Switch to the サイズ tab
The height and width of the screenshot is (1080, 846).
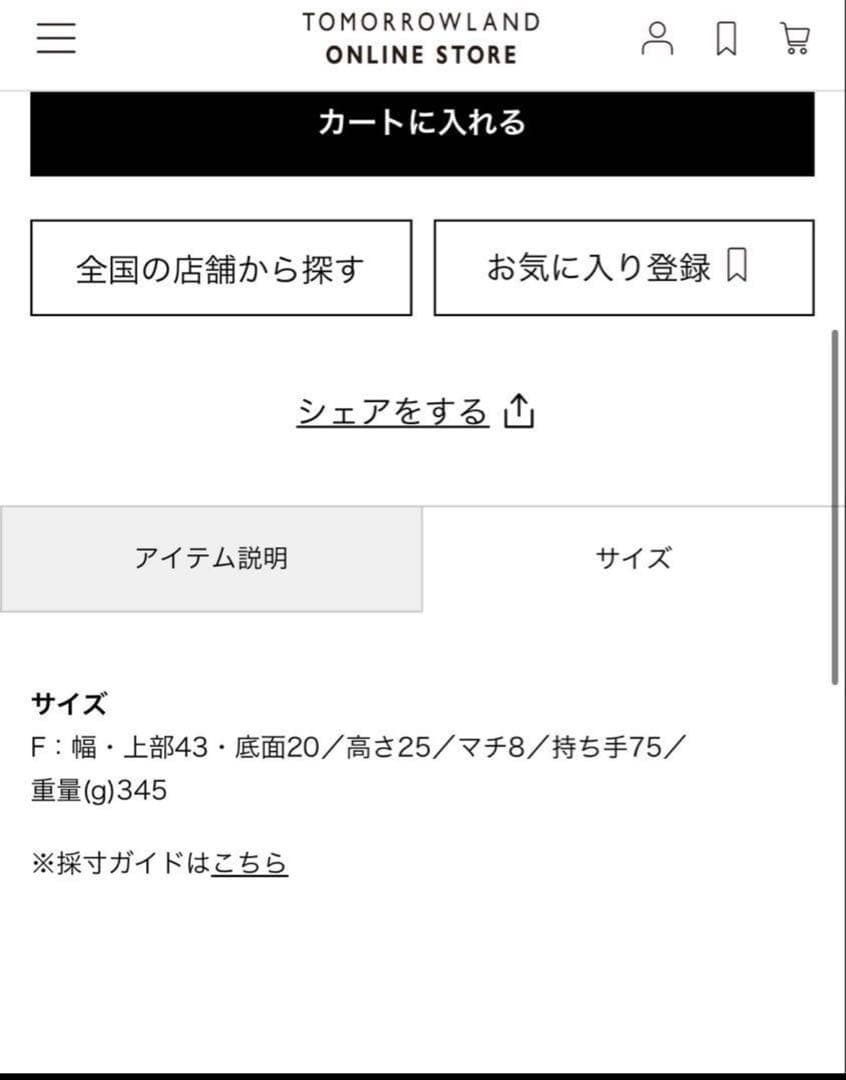634,558
